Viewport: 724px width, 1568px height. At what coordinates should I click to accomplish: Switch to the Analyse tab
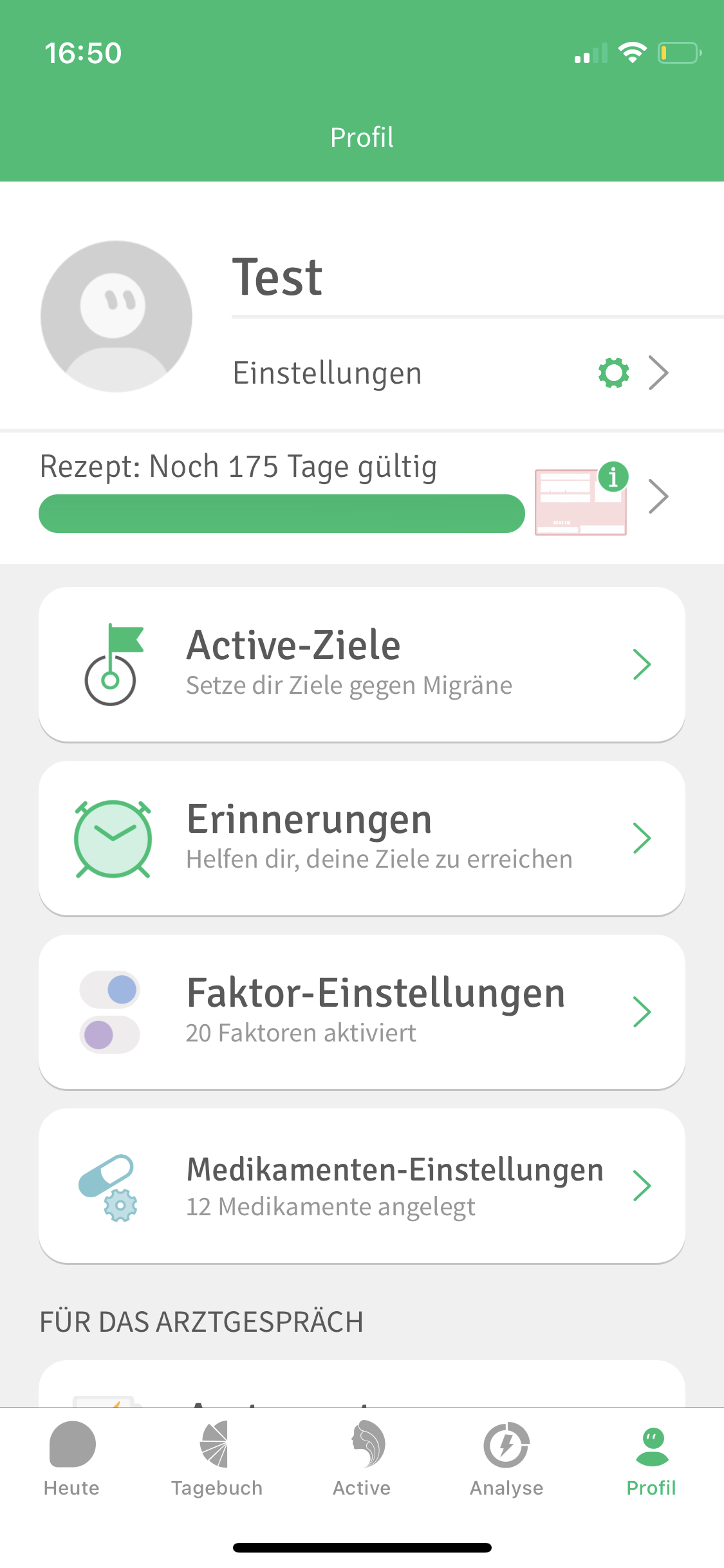coord(506,1459)
